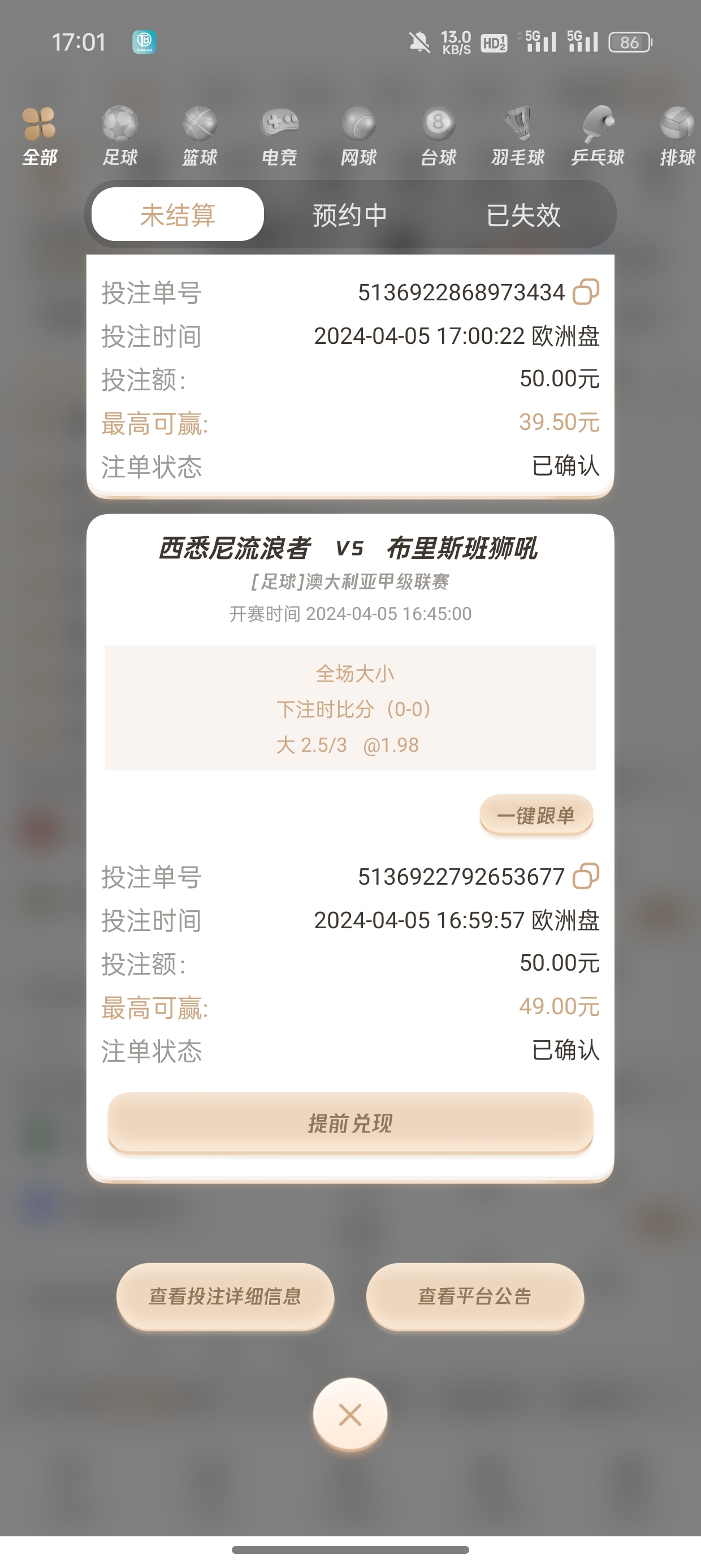The image size is (701, 1568).
Task: Switch to the 台球 category
Action: tap(438, 136)
